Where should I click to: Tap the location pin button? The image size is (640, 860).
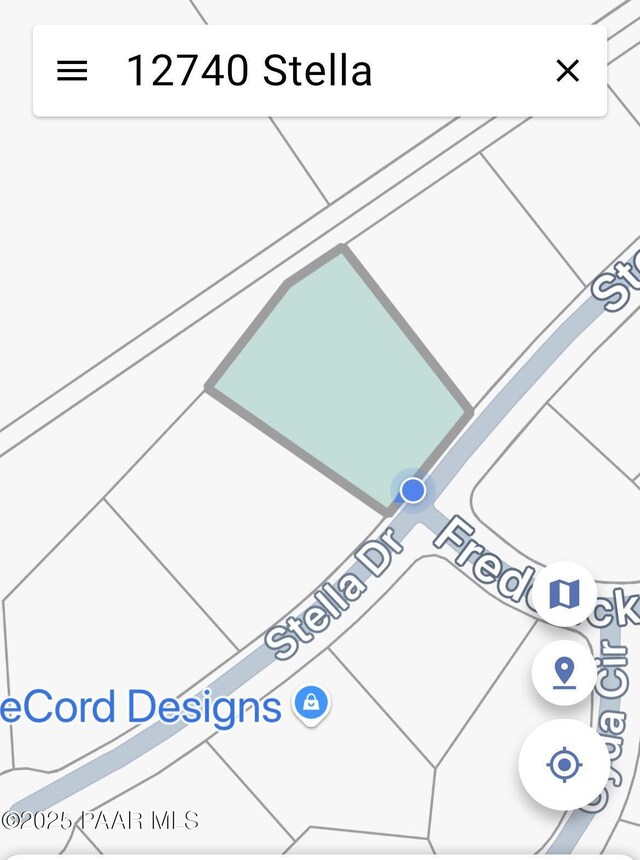[564, 672]
